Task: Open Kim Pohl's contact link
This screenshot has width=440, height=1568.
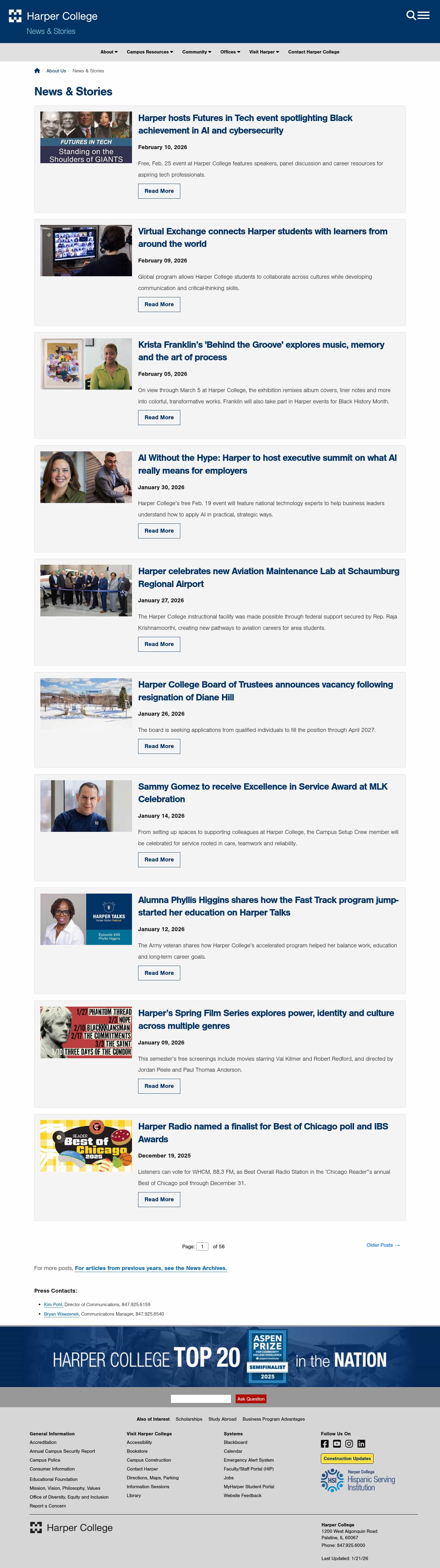Action: click(53, 1305)
